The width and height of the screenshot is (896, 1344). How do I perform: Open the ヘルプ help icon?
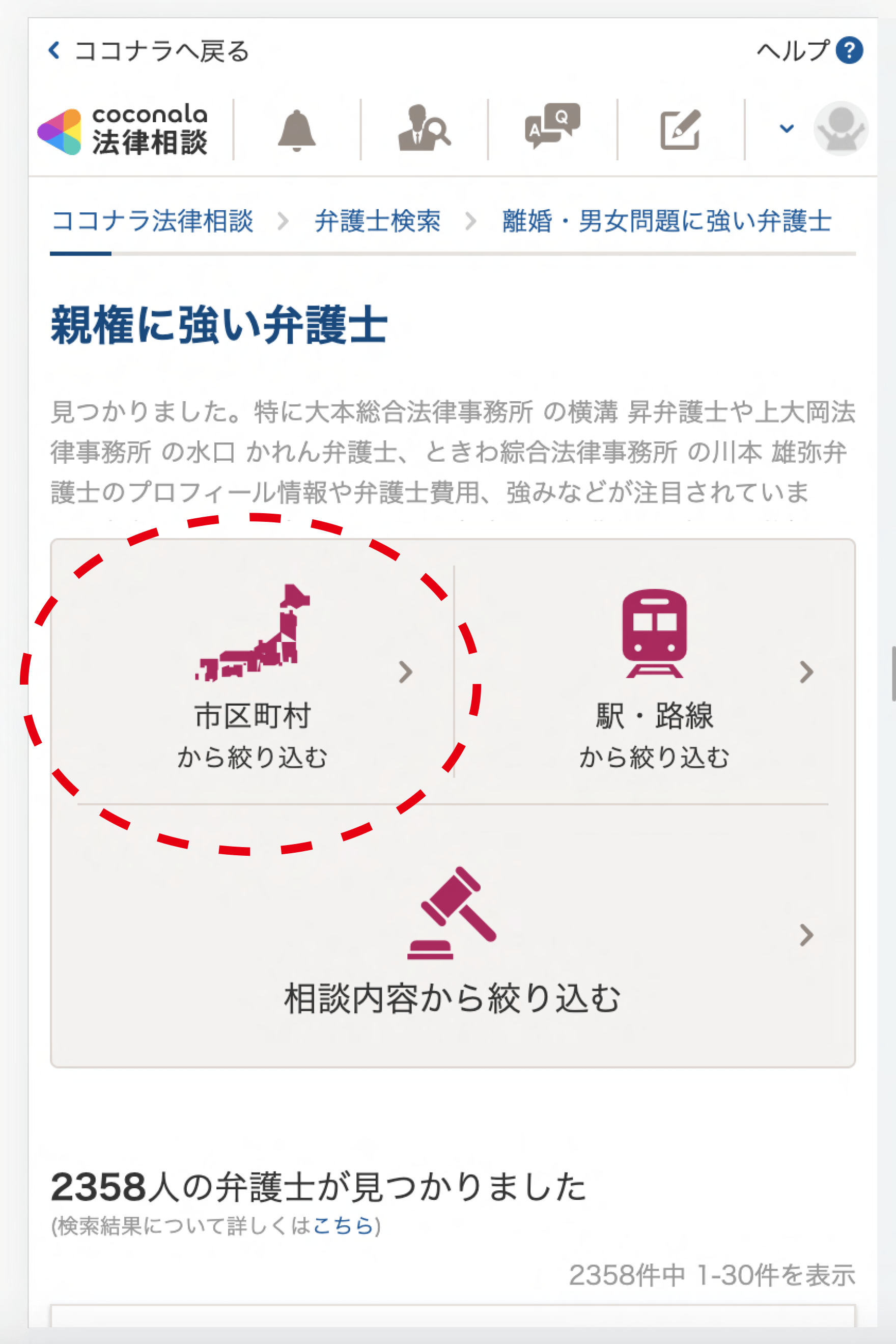[849, 50]
